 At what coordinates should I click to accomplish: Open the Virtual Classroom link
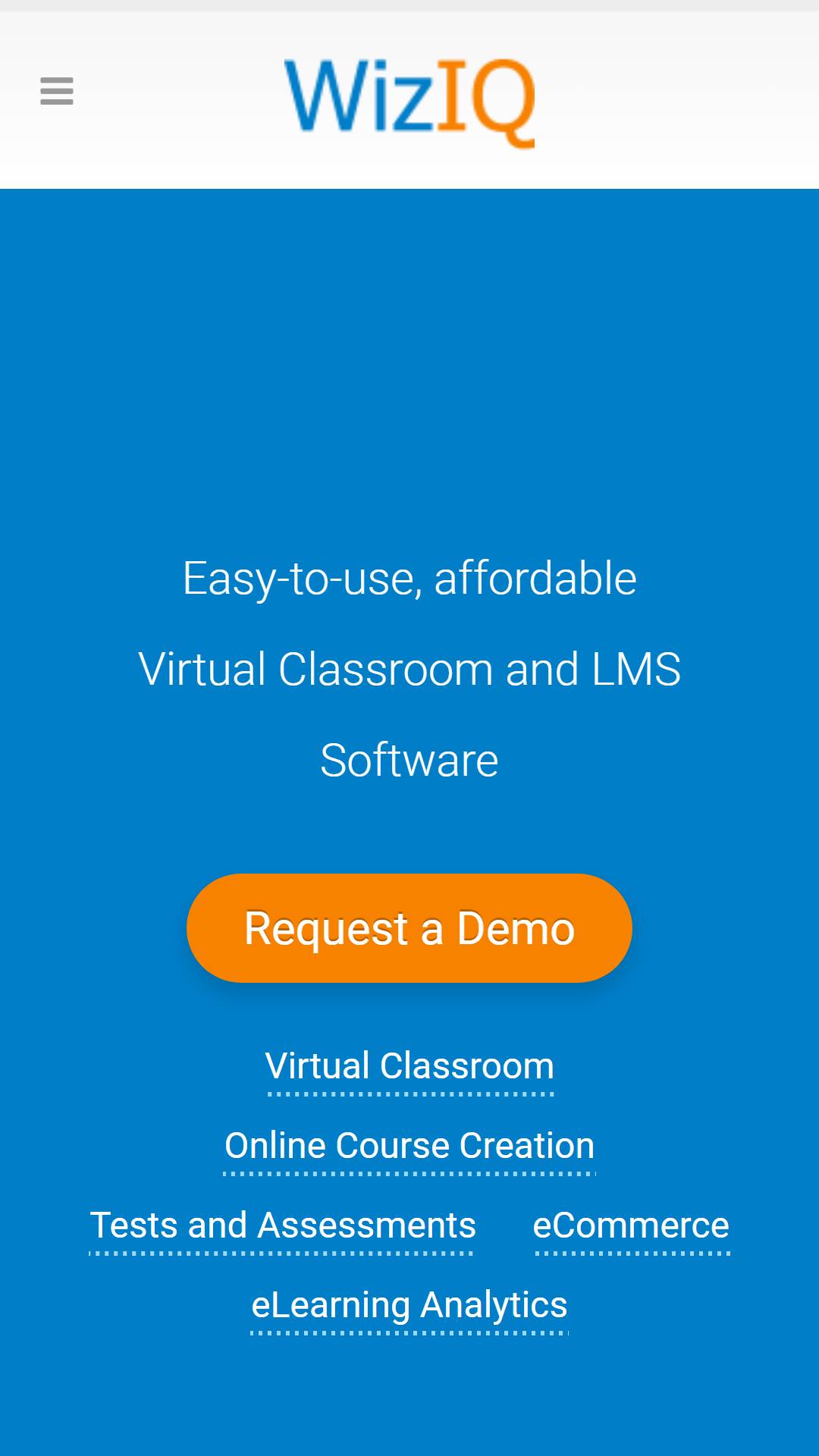click(x=409, y=1066)
